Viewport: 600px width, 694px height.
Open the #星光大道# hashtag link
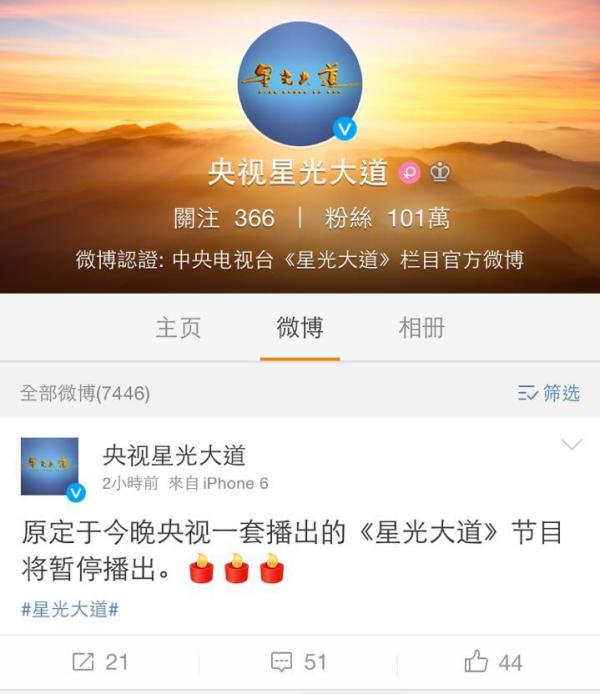coord(70,609)
